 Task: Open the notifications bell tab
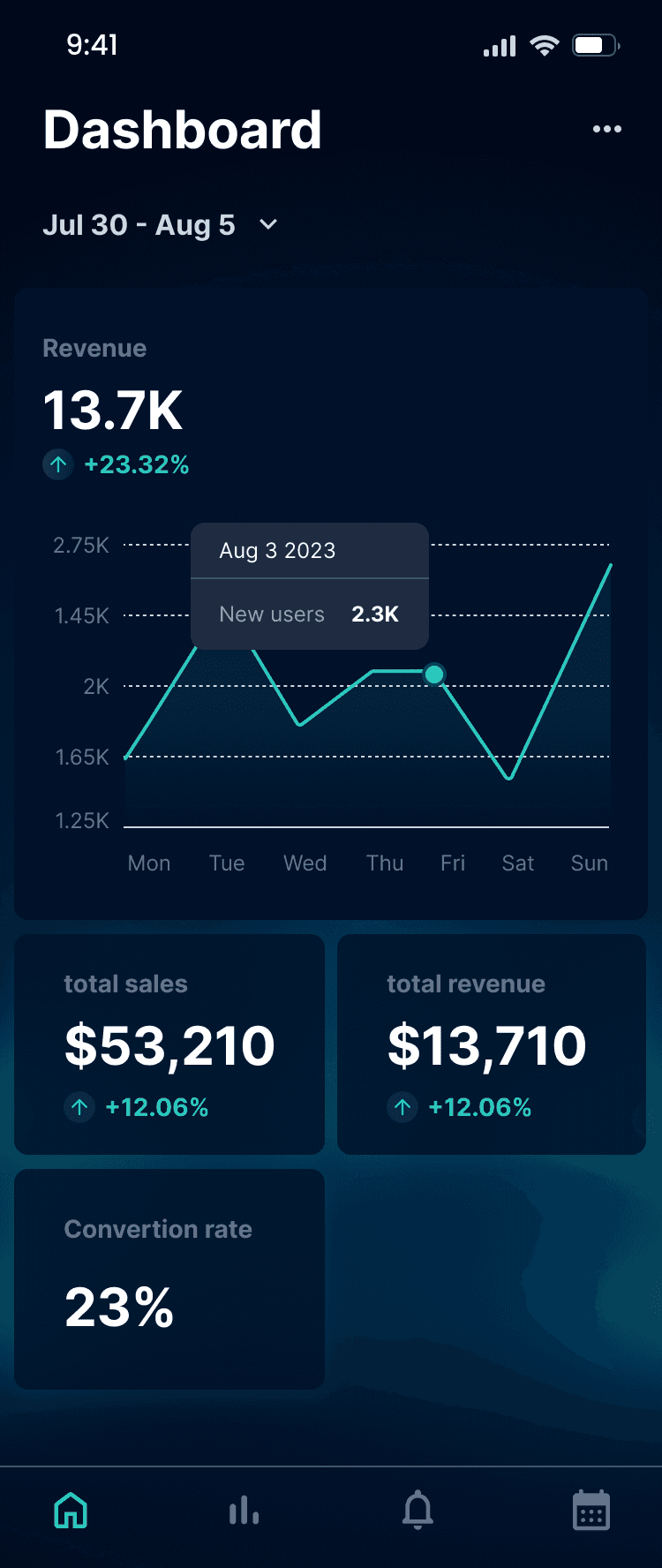click(418, 1511)
